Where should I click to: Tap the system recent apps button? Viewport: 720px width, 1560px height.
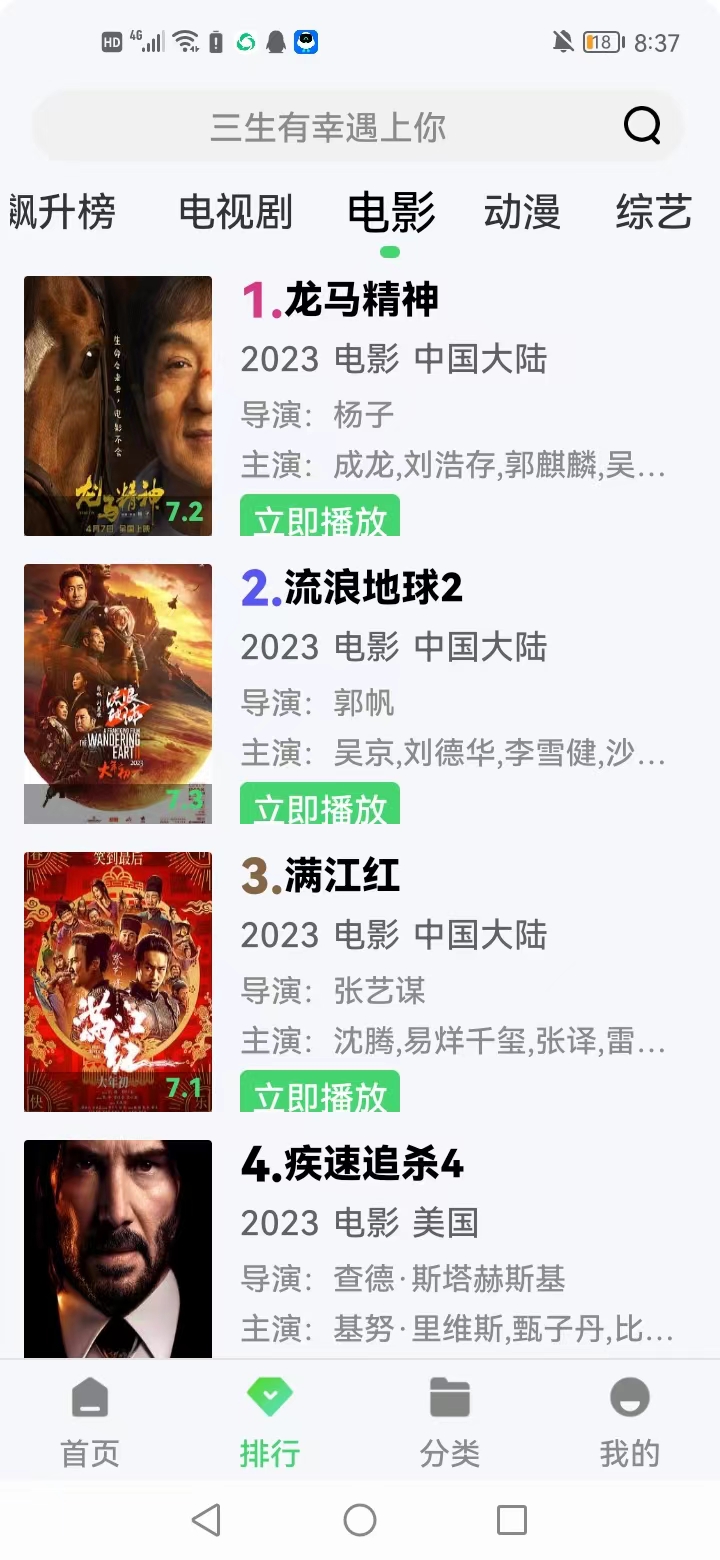click(512, 1520)
